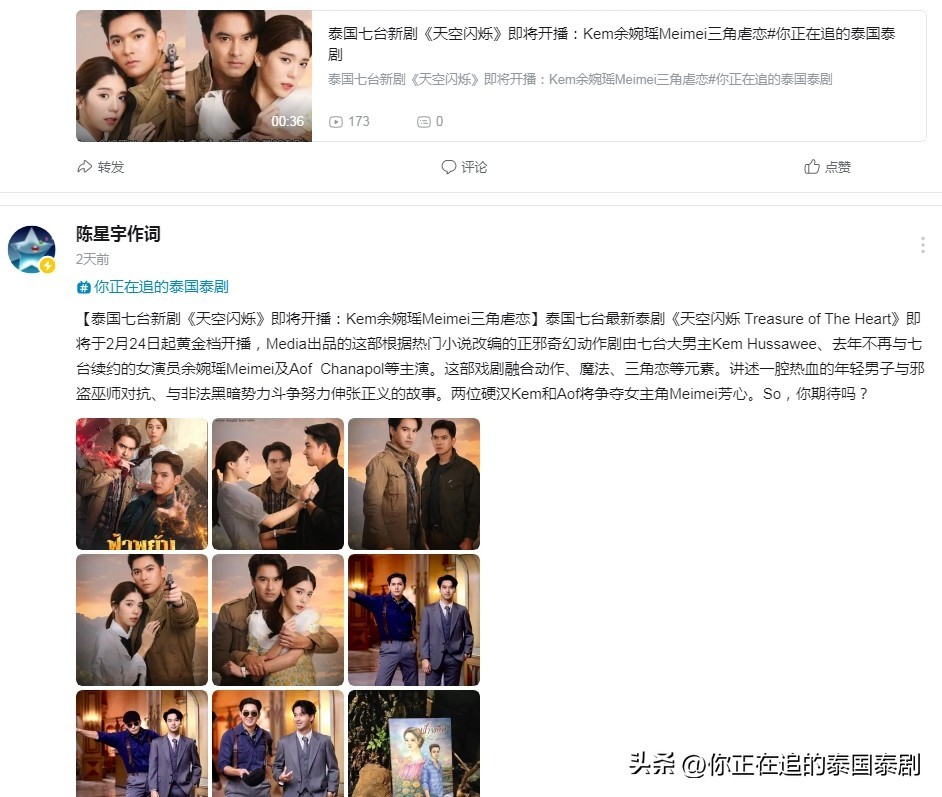Open 陈星宇作词's profile avatar

32,249
